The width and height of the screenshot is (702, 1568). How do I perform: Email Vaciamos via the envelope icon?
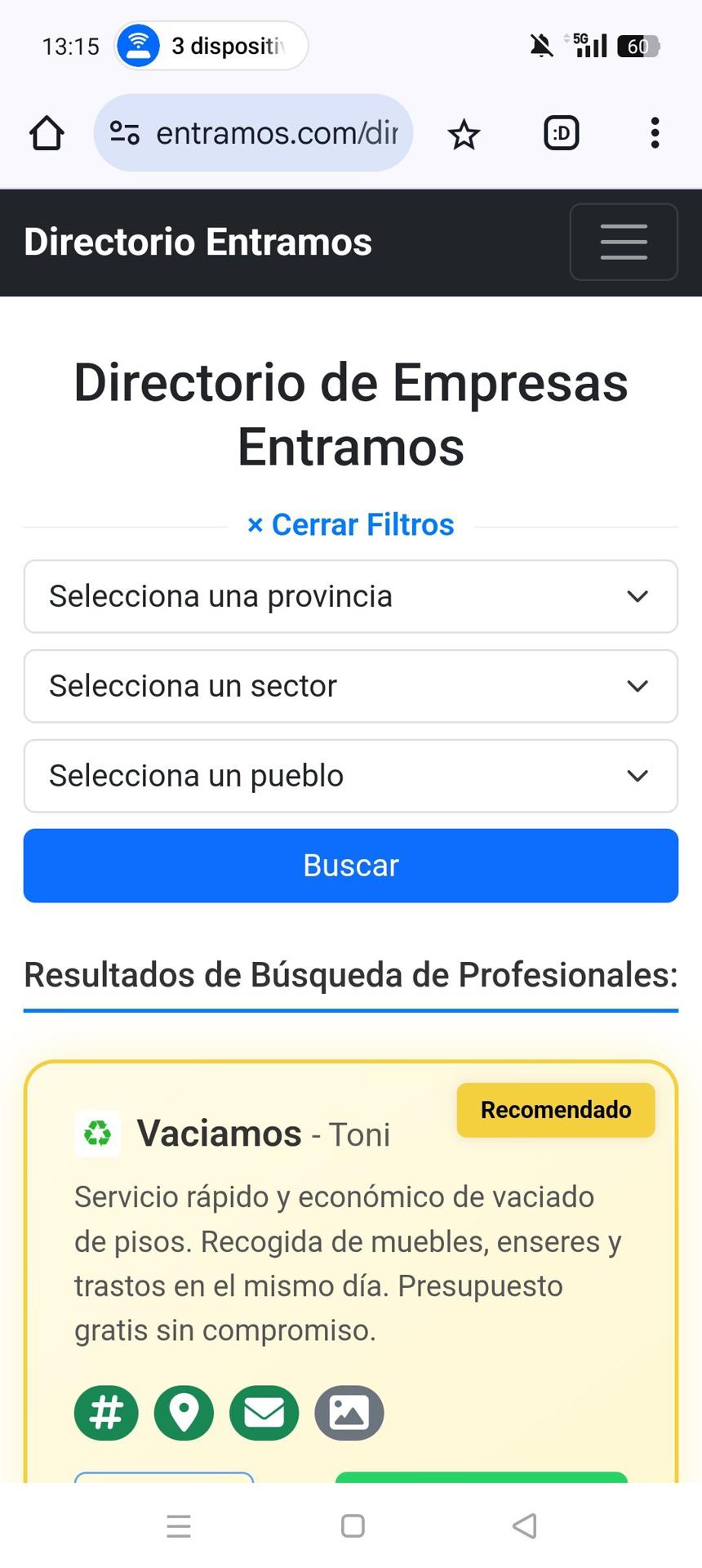[264, 1413]
